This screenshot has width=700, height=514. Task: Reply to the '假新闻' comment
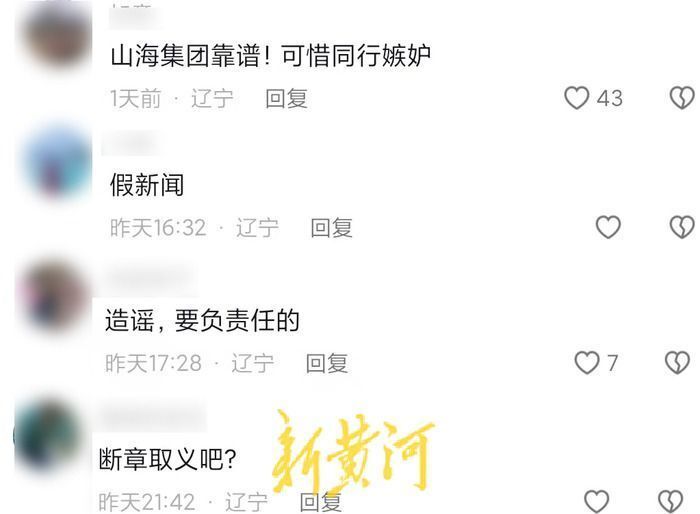[x=331, y=228]
